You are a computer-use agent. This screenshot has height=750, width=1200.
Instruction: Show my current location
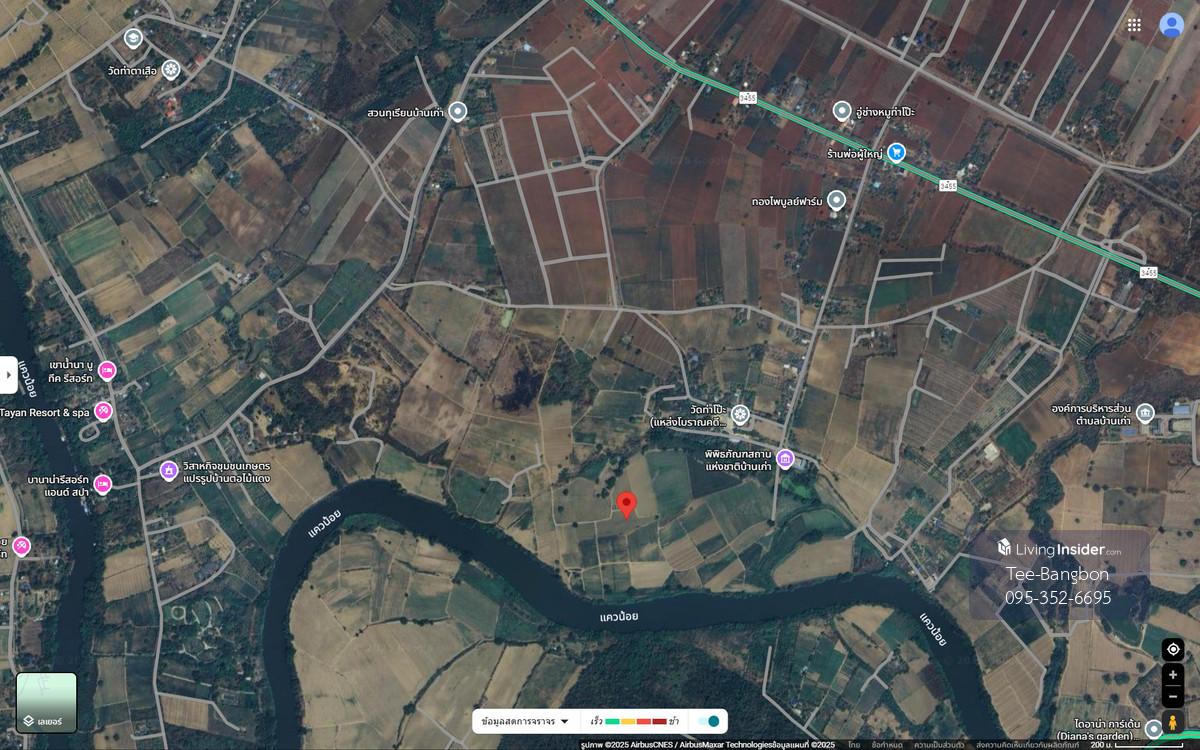pyautogui.click(x=1173, y=650)
